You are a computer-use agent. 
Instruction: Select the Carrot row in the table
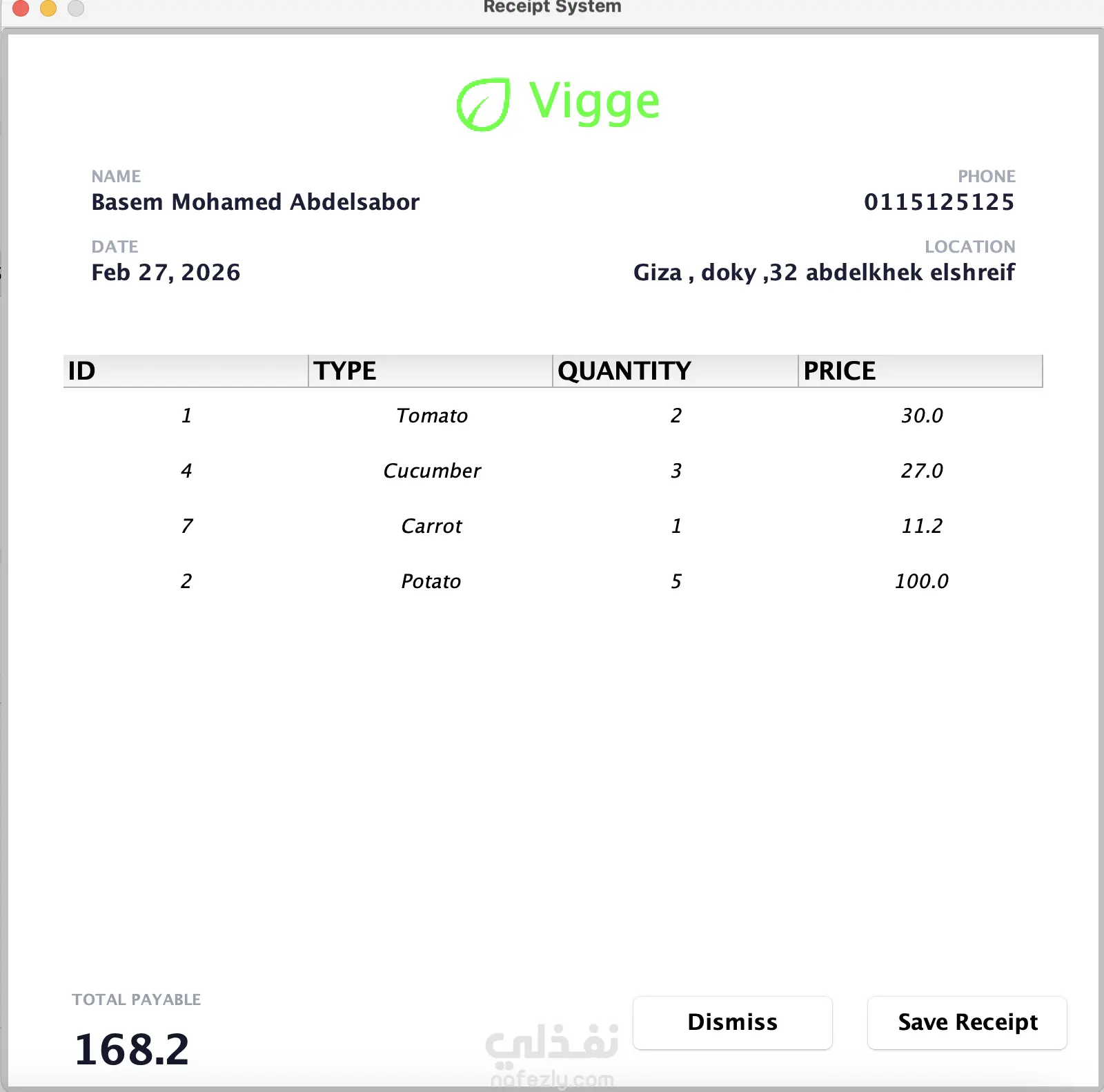click(x=553, y=526)
